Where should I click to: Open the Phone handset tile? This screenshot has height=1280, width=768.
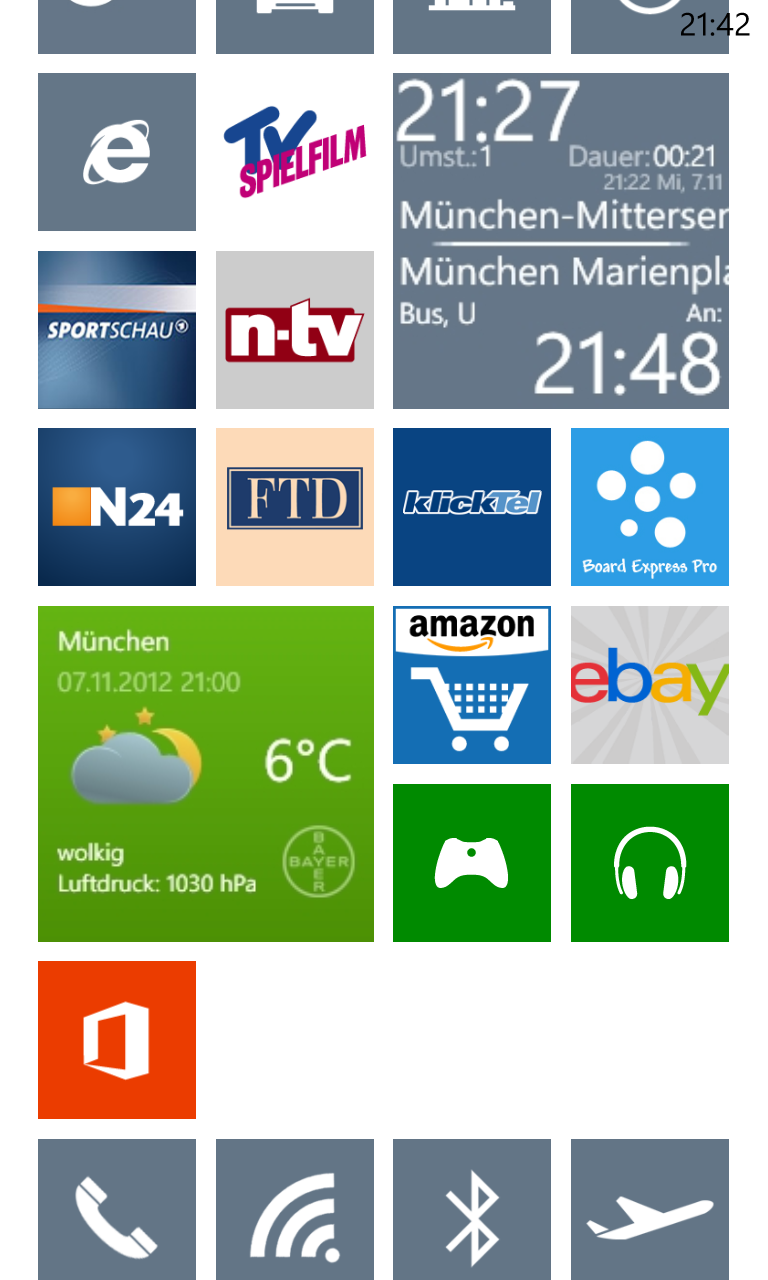tap(117, 1210)
